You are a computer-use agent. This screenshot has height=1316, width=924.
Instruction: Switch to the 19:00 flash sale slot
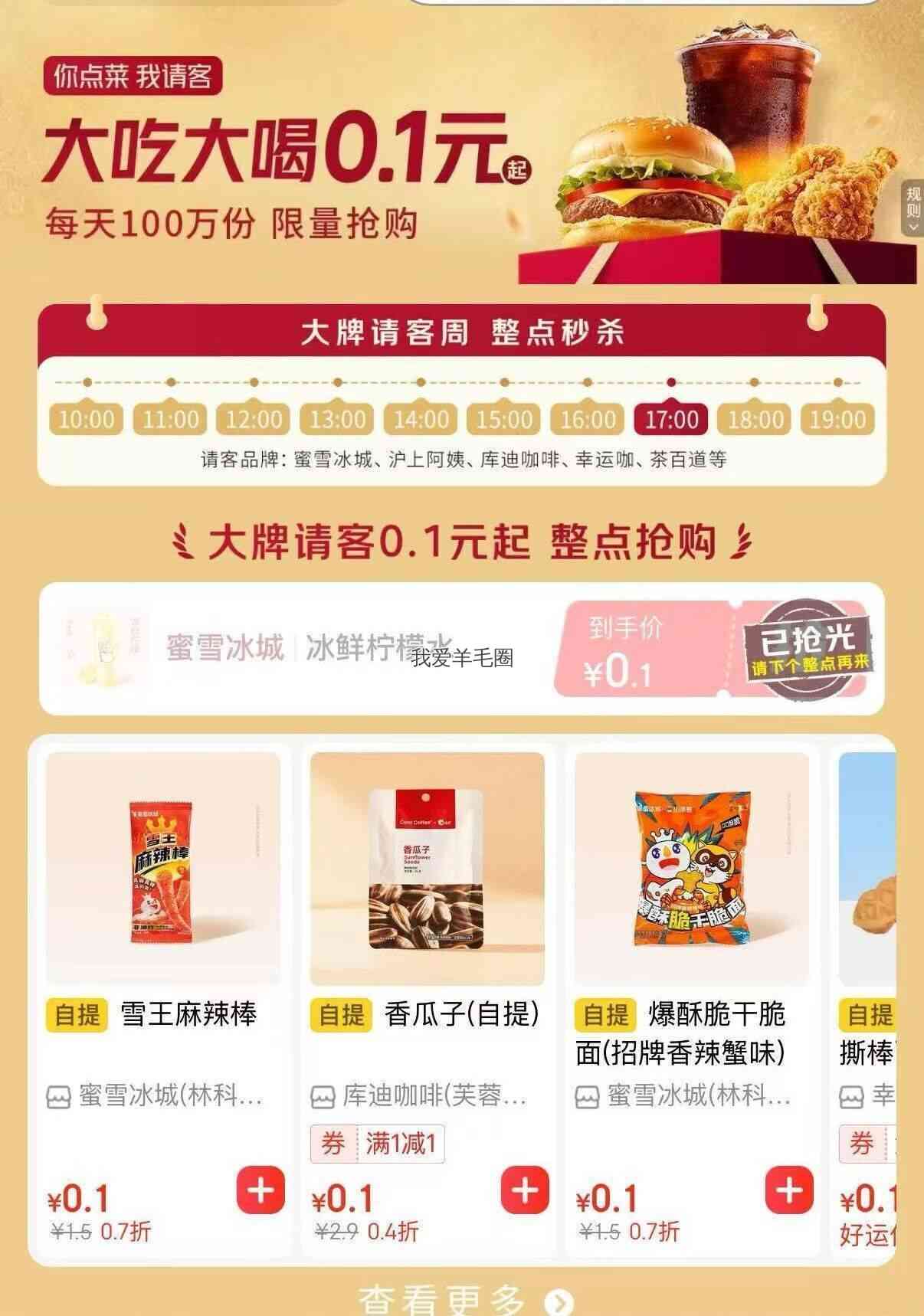[x=838, y=420]
